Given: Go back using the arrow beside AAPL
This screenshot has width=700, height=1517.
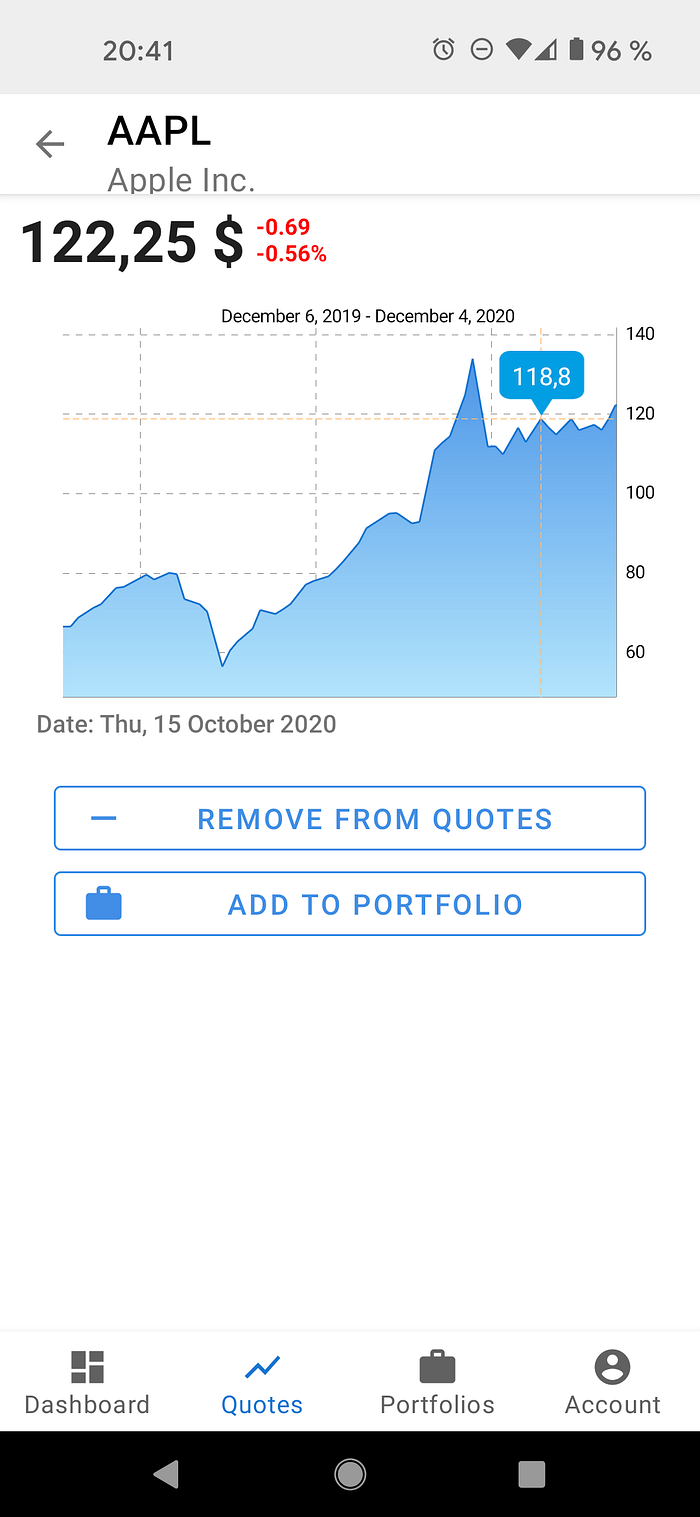Looking at the screenshot, I should 50,145.
